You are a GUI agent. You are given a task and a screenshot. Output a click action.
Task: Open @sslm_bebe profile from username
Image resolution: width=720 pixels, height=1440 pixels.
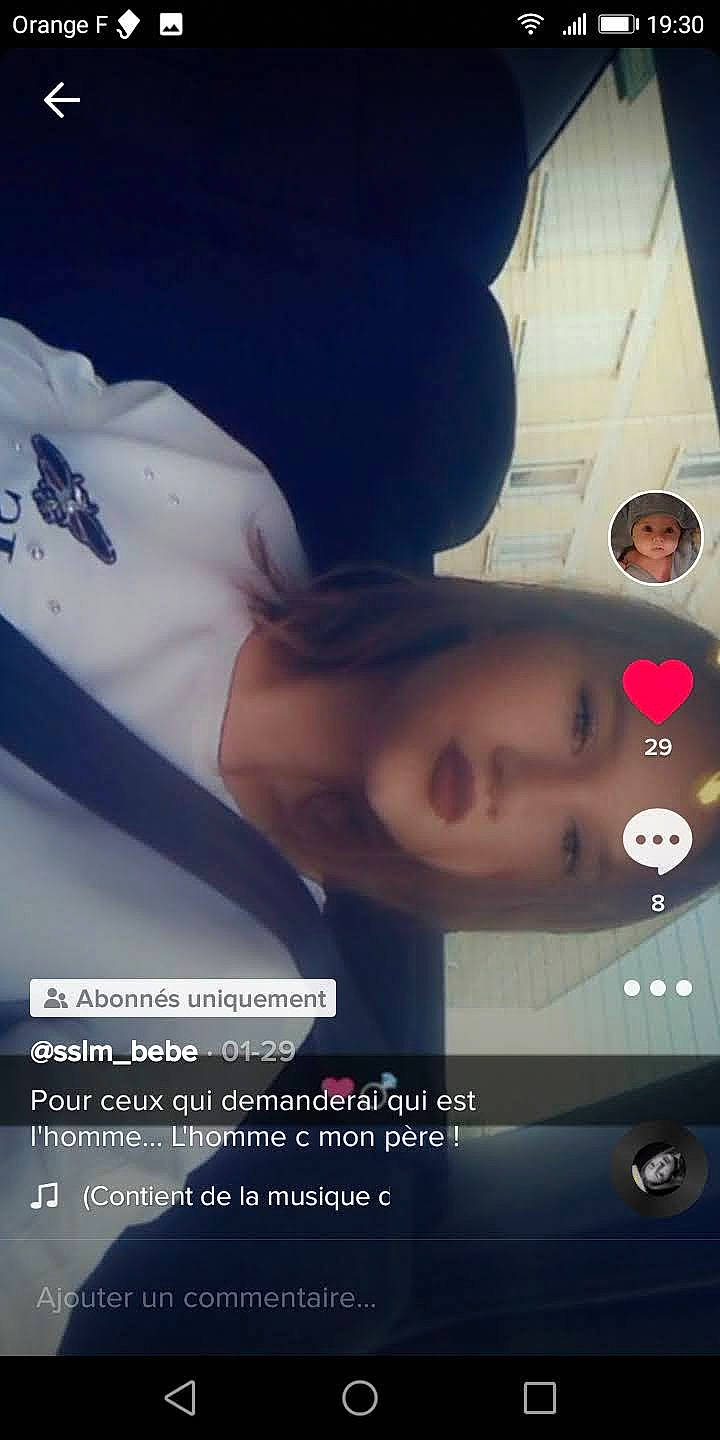pyautogui.click(x=114, y=1051)
